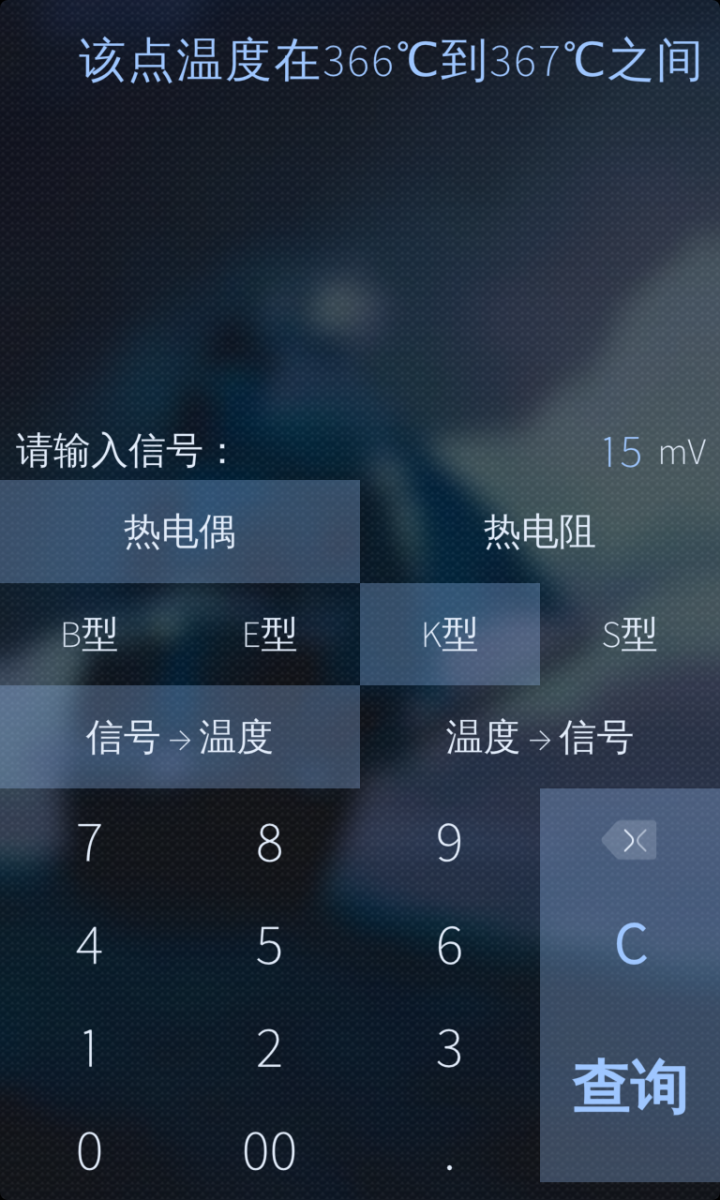Select the 热电偶 thermocouple tab
This screenshot has height=1200, width=720.
pyautogui.click(x=180, y=531)
